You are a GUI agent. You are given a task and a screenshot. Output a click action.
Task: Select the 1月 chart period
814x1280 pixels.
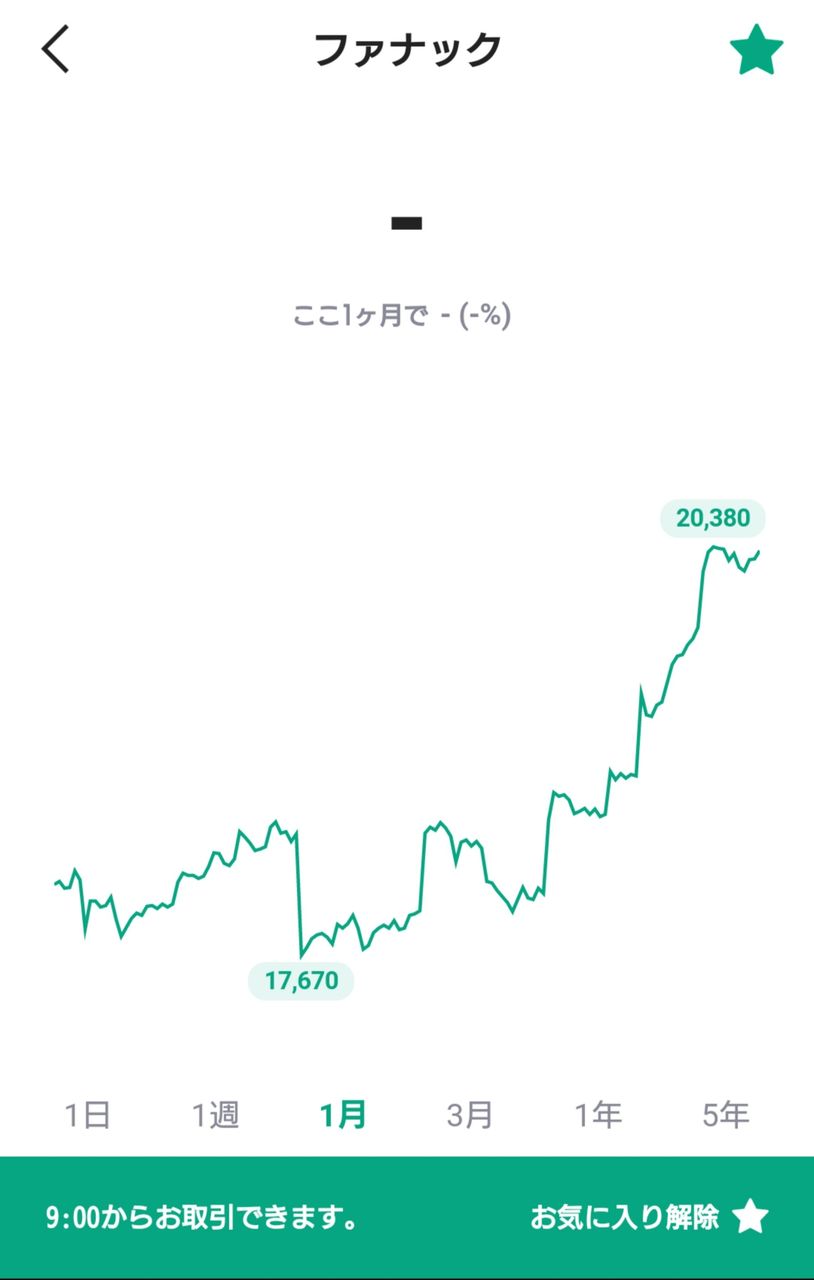[x=343, y=1115]
